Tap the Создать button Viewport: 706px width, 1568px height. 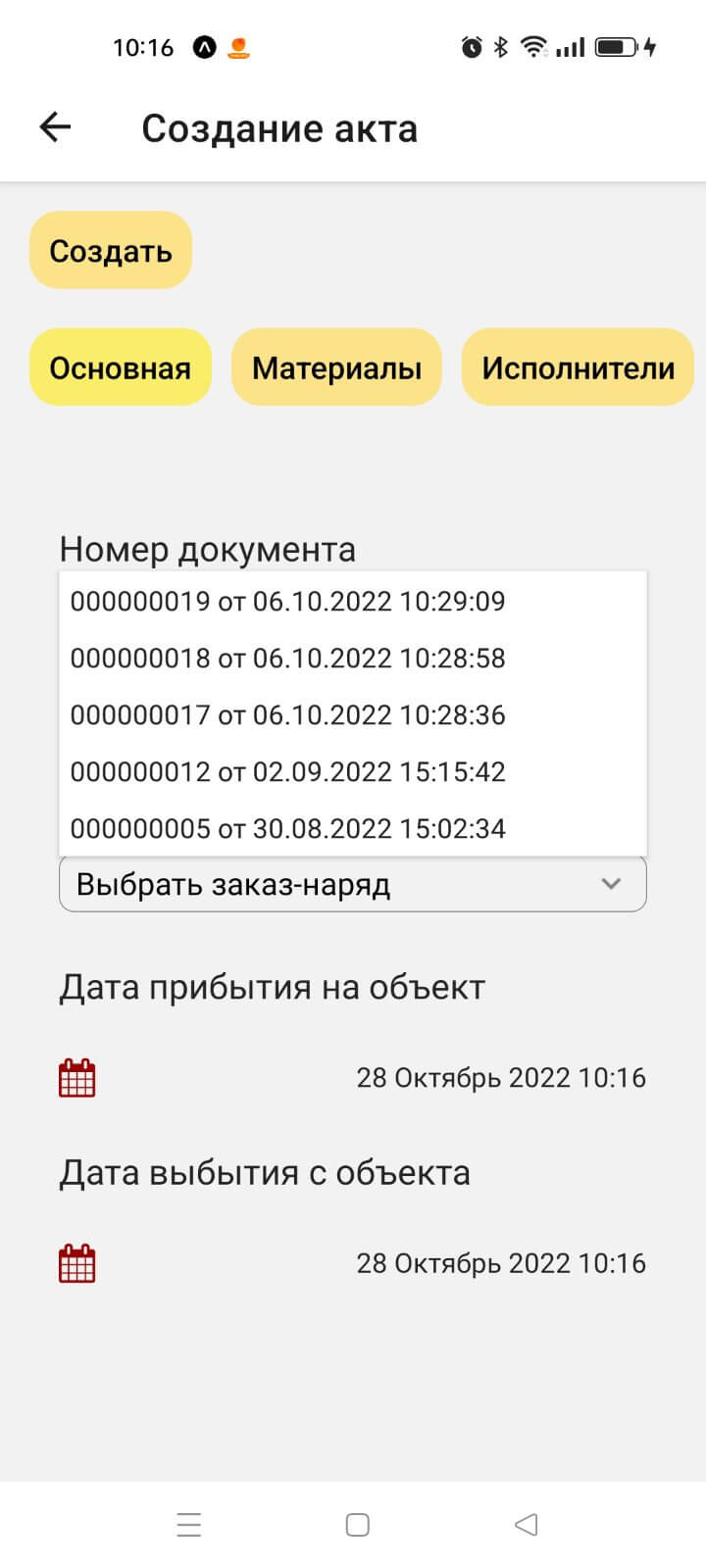(x=111, y=251)
